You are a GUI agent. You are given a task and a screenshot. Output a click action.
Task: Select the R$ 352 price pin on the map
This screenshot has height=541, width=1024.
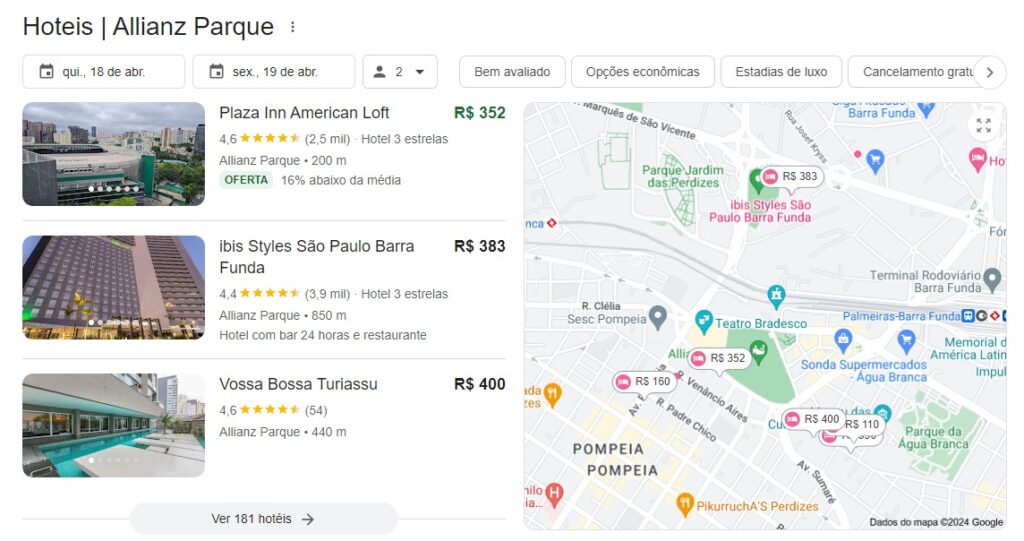tap(720, 358)
